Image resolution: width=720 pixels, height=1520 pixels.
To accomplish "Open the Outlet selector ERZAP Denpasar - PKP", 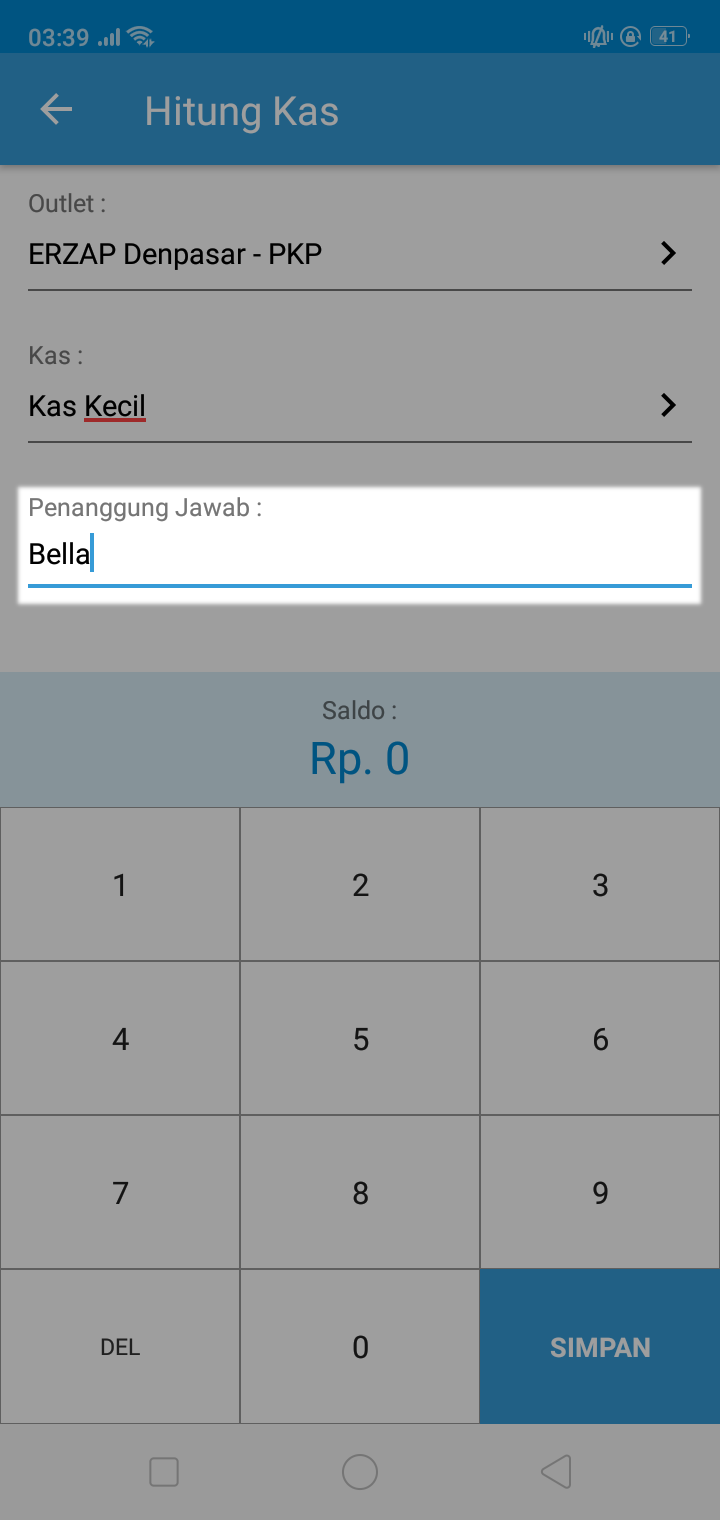I will 360,254.
